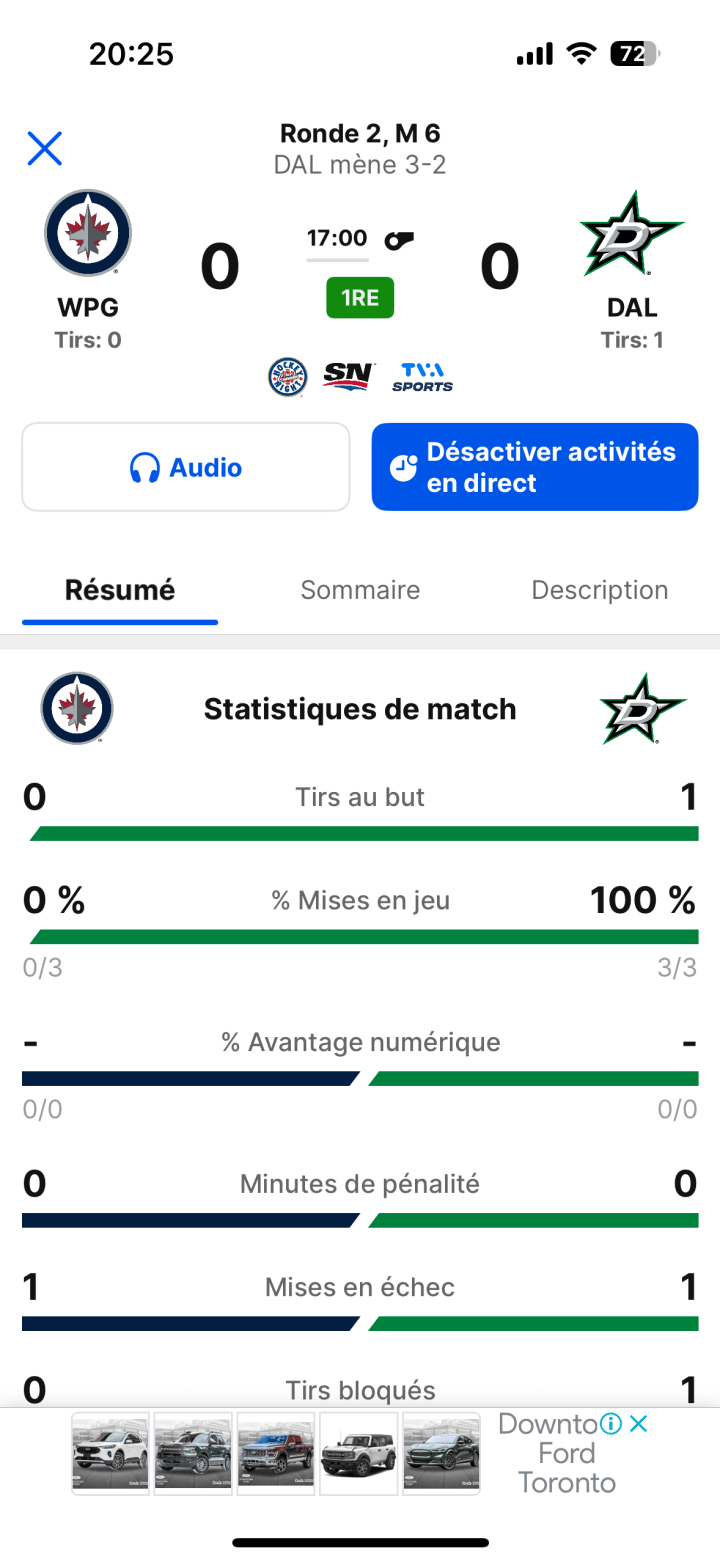
Task: Close the Ford Toronto ad
Action: click(639, 1424)
